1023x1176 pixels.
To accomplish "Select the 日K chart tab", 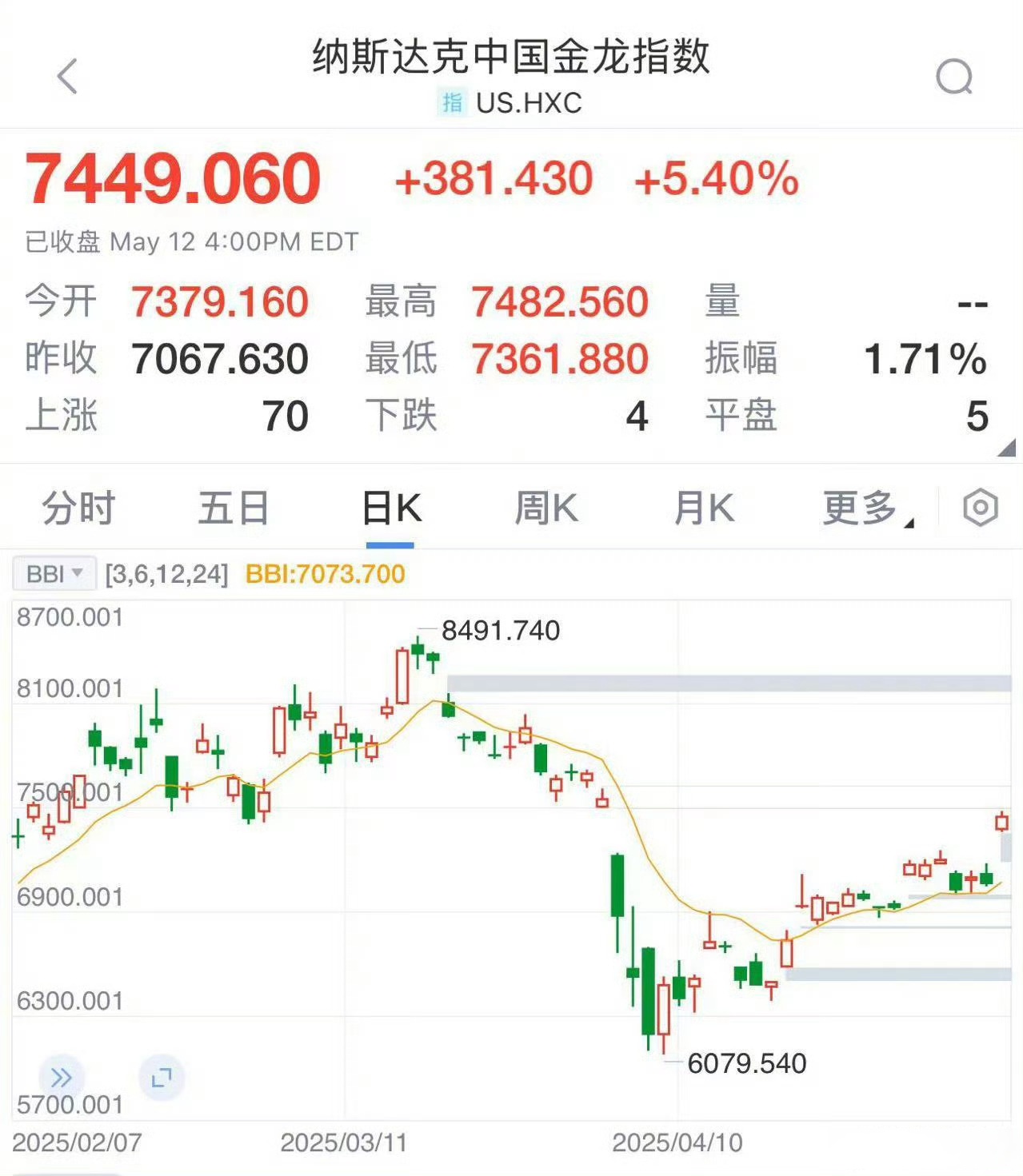I will coord(391,508).
